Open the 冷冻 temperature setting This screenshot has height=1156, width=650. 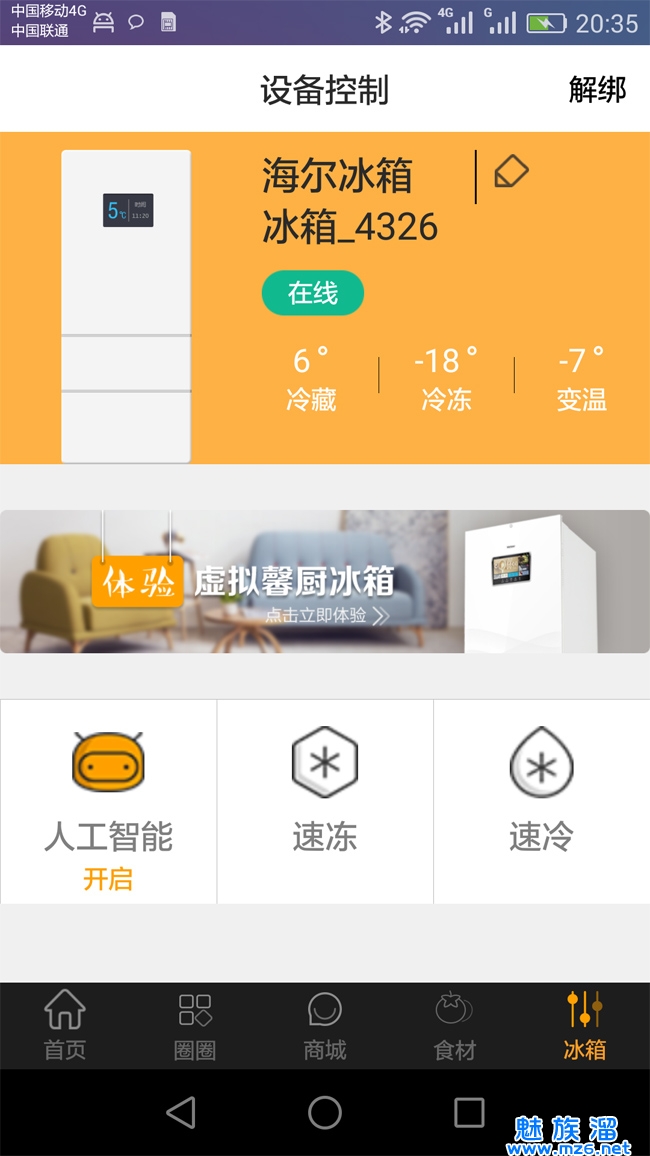coord(446,378)
